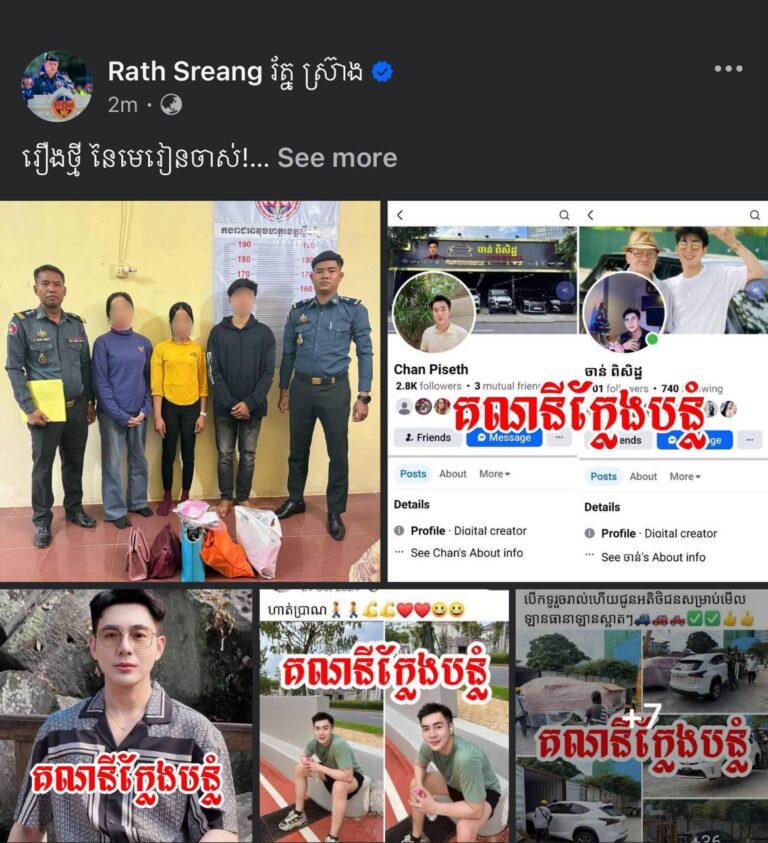
Task: Open Rath Sreang's profile picture
Action: tap(56, 86)
